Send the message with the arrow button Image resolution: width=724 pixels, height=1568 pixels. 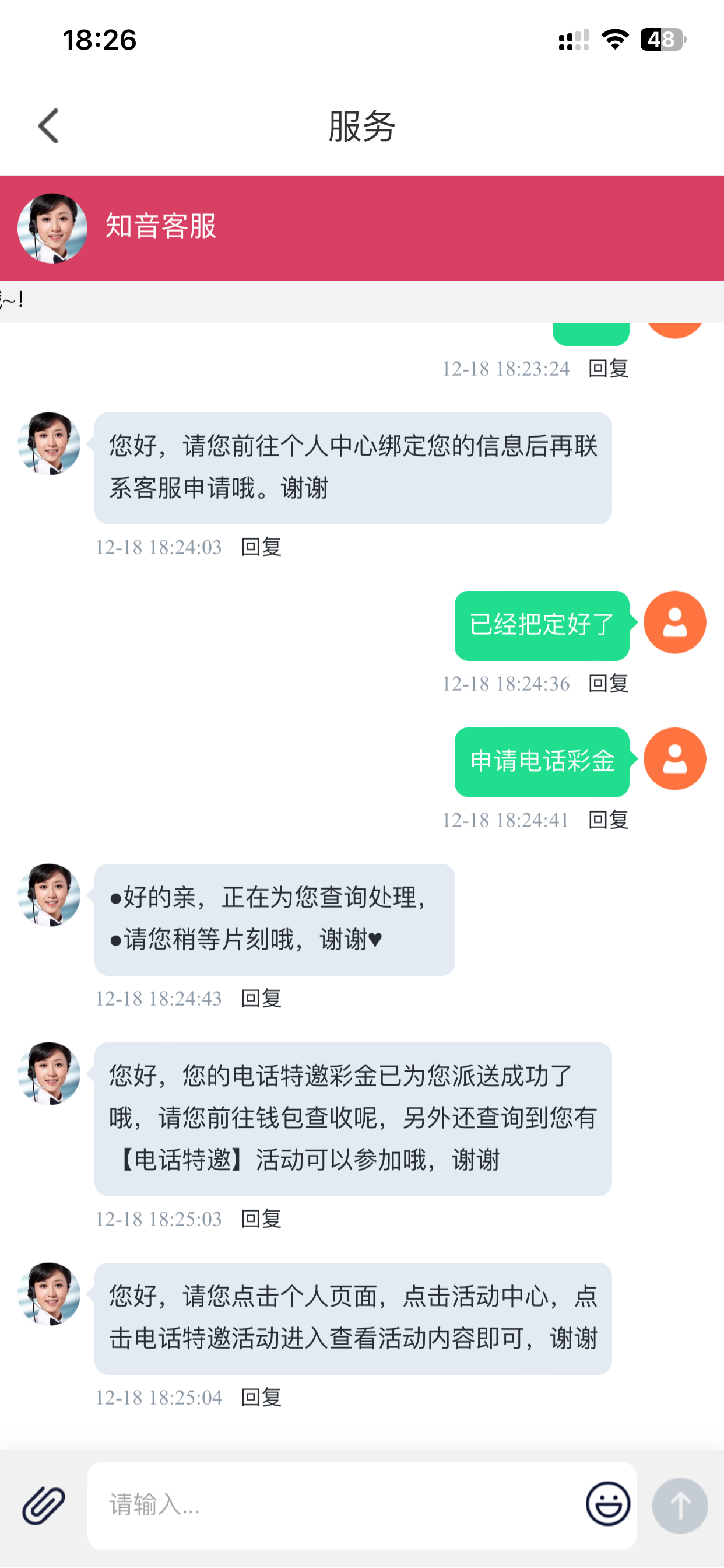[680, 1506]
